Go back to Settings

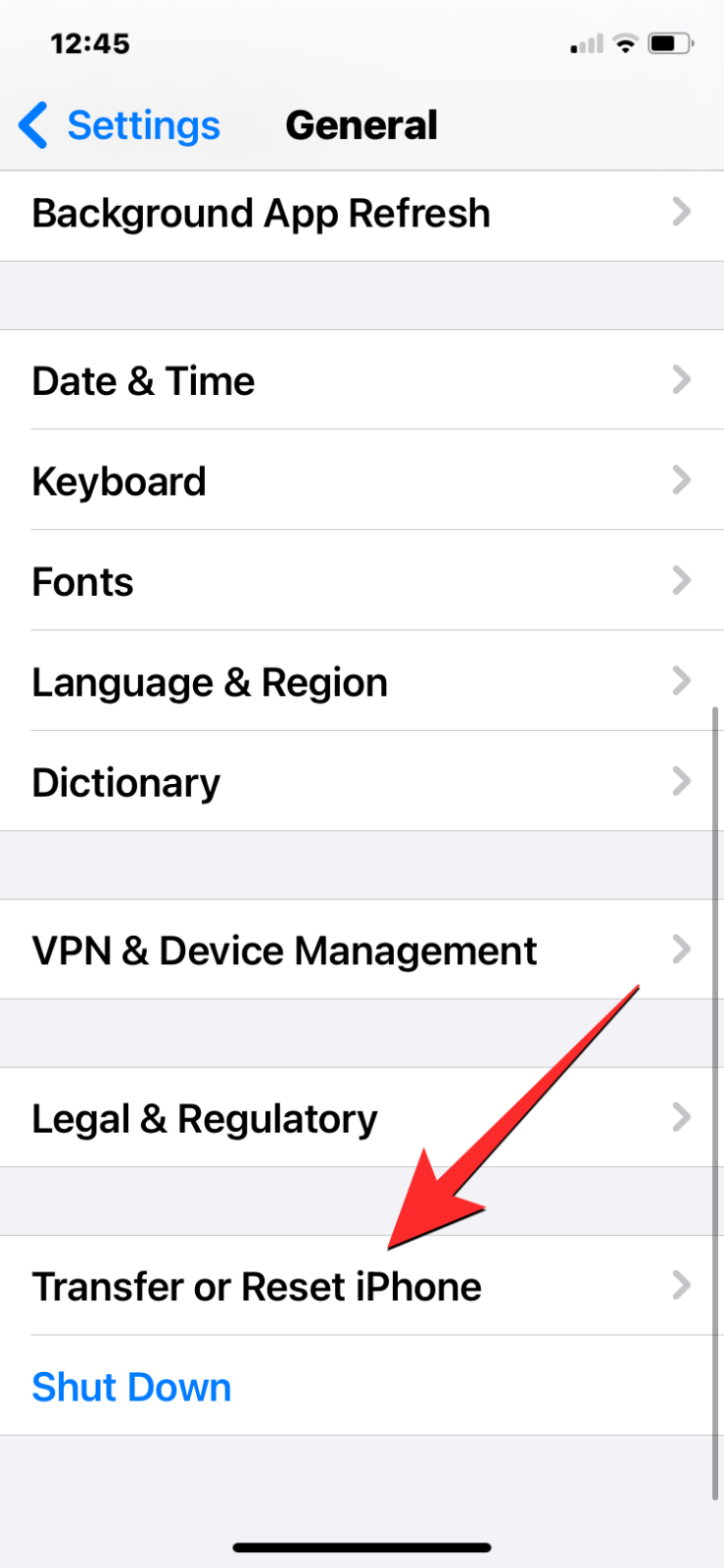pos(120,125)
